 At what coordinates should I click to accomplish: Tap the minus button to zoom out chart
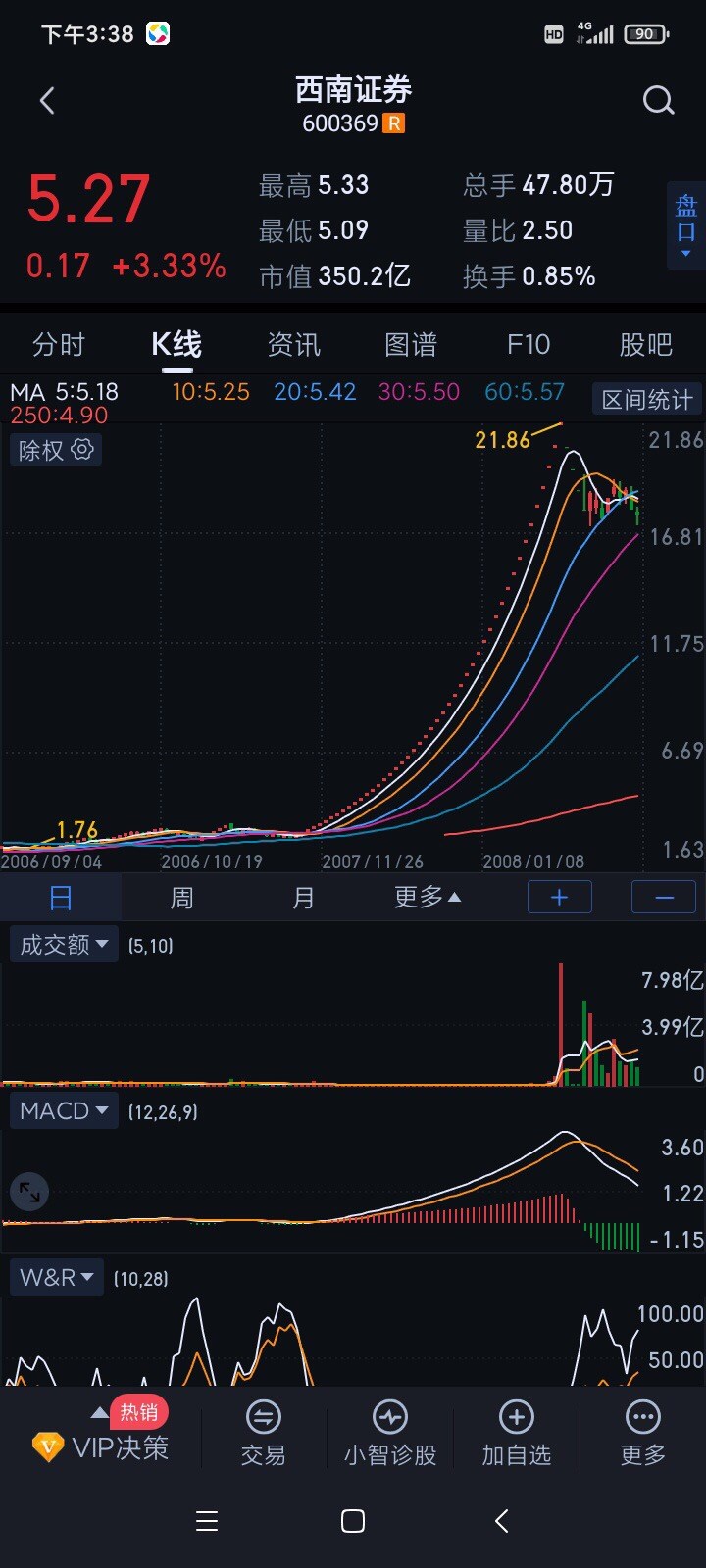[663, 897]
